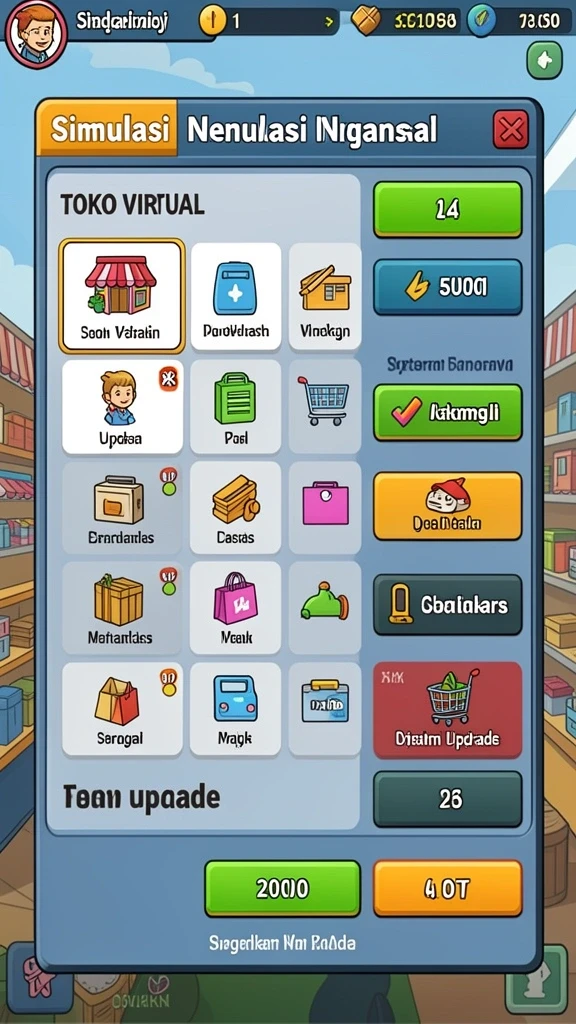Viewport: 576px width, 1024px height.
Task: Tap the orange 4 OT button
Action: tap(447, 888)
